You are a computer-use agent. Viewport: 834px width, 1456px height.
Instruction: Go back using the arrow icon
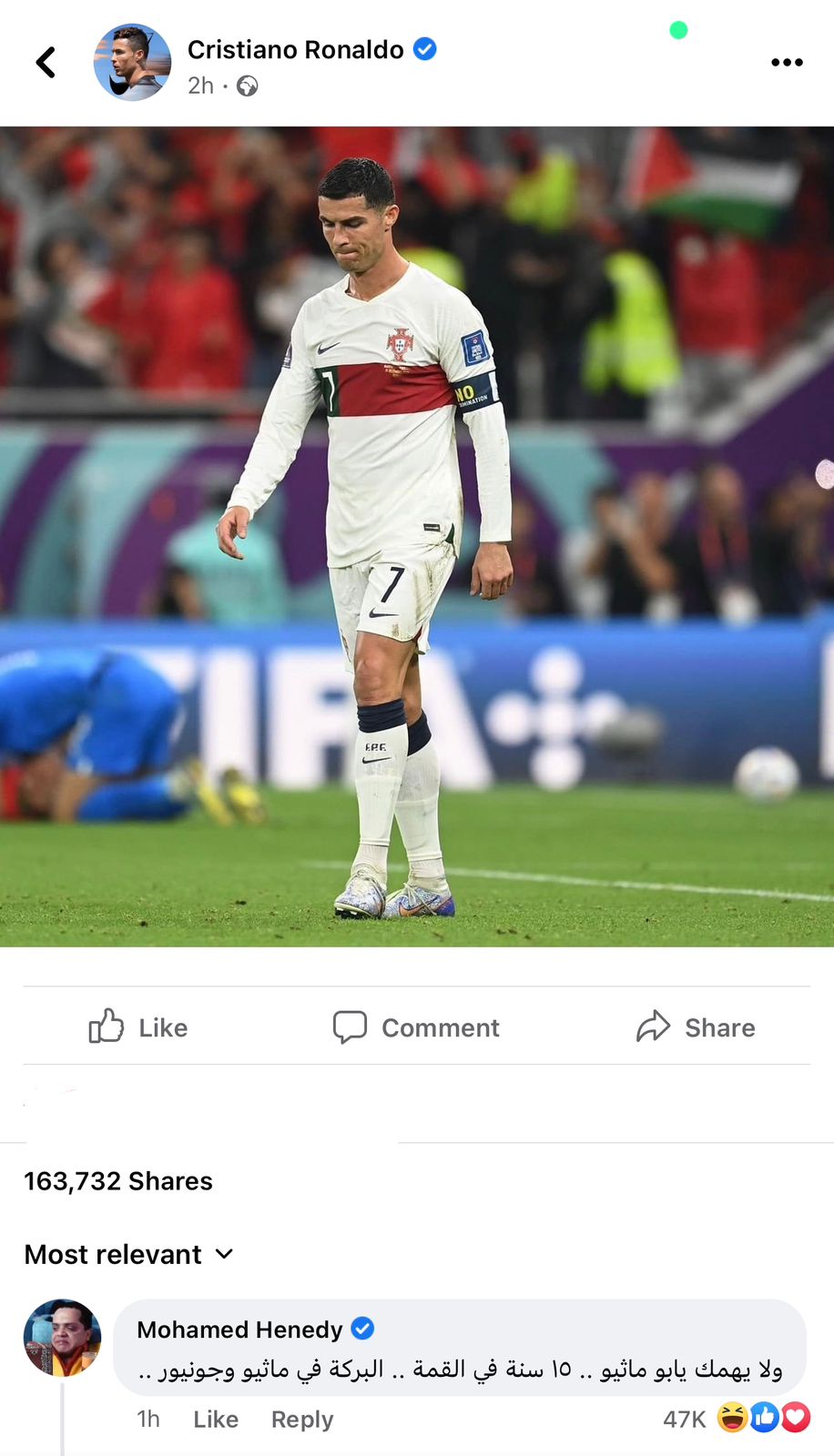(46, 63)
